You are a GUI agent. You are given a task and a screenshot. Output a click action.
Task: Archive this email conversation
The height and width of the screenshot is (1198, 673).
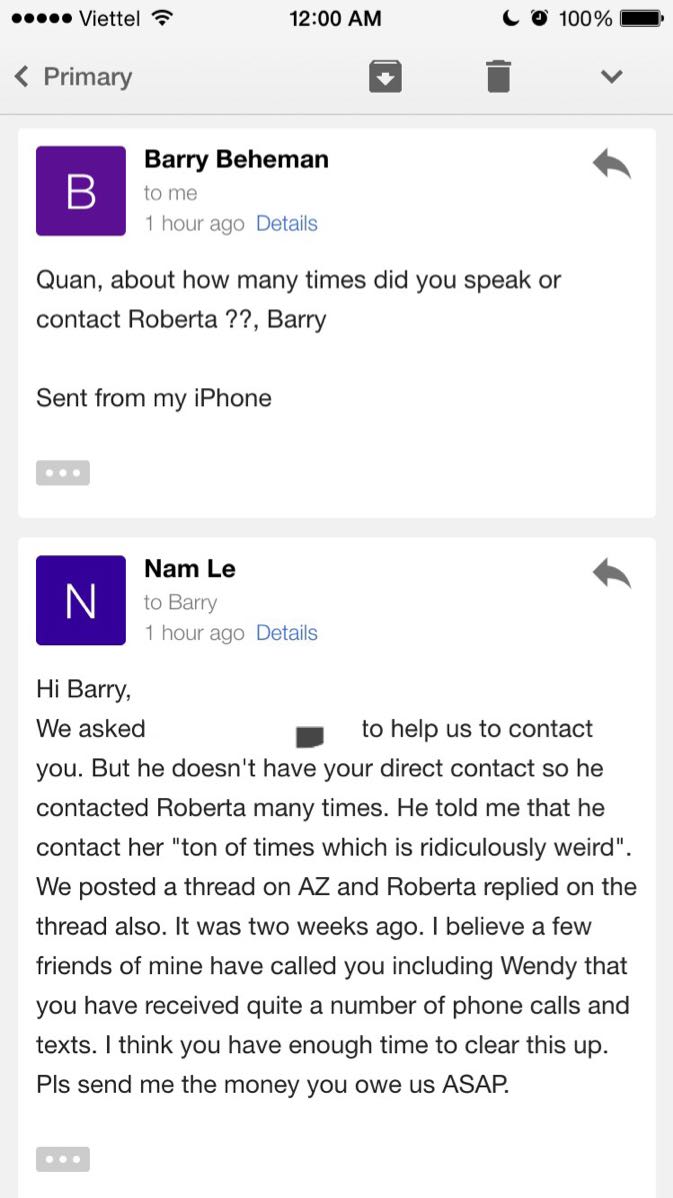pyautogui.click(x=386, y=76)
